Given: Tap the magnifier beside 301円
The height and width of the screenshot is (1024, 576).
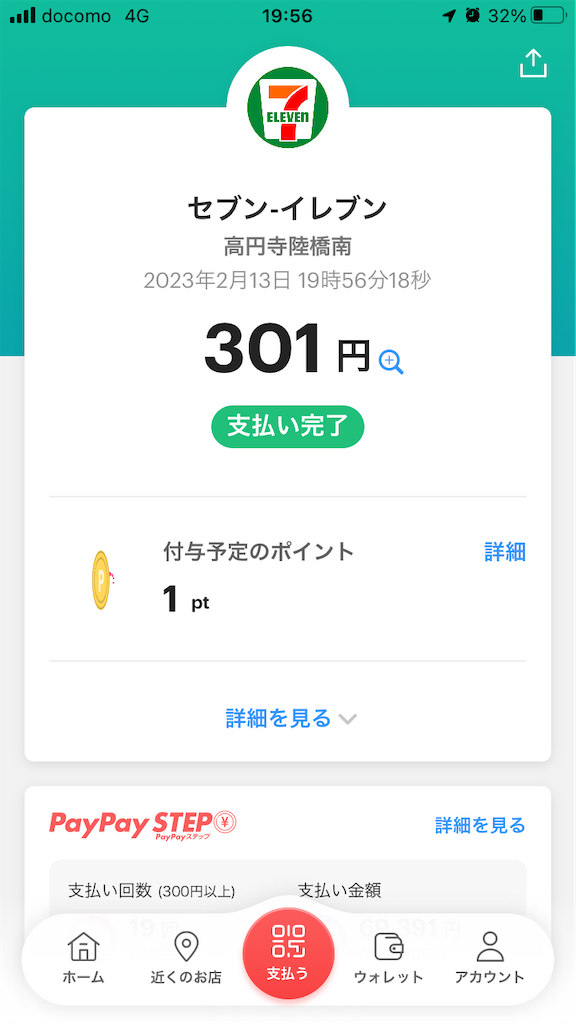Looking at the screenshot, I should [391, 362].
